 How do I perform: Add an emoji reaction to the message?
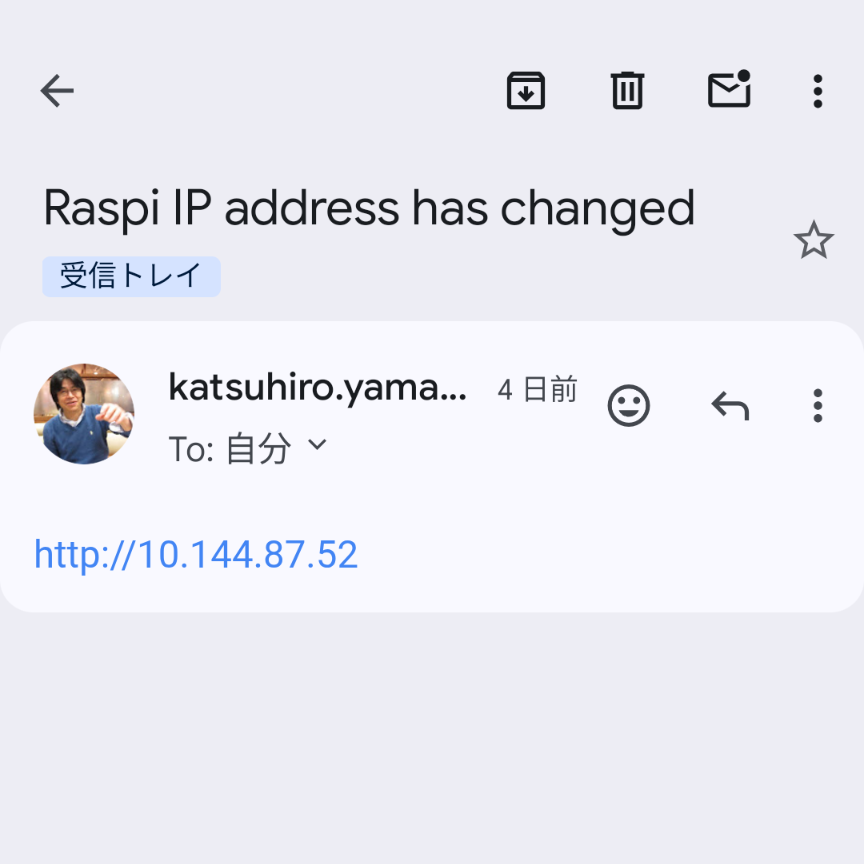click(629, 406)
